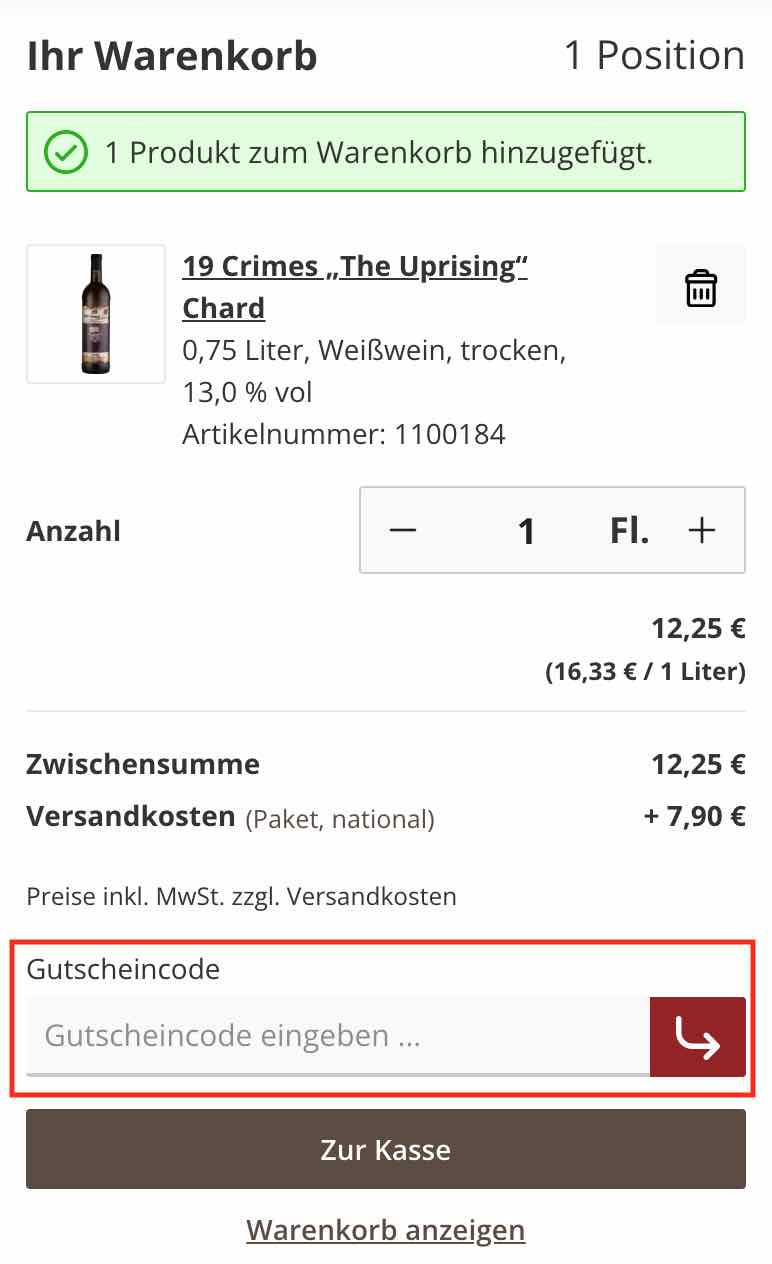772x1264 pixels.
Task: Select the Gutscheincode input field
Action: click(330, 1036)
